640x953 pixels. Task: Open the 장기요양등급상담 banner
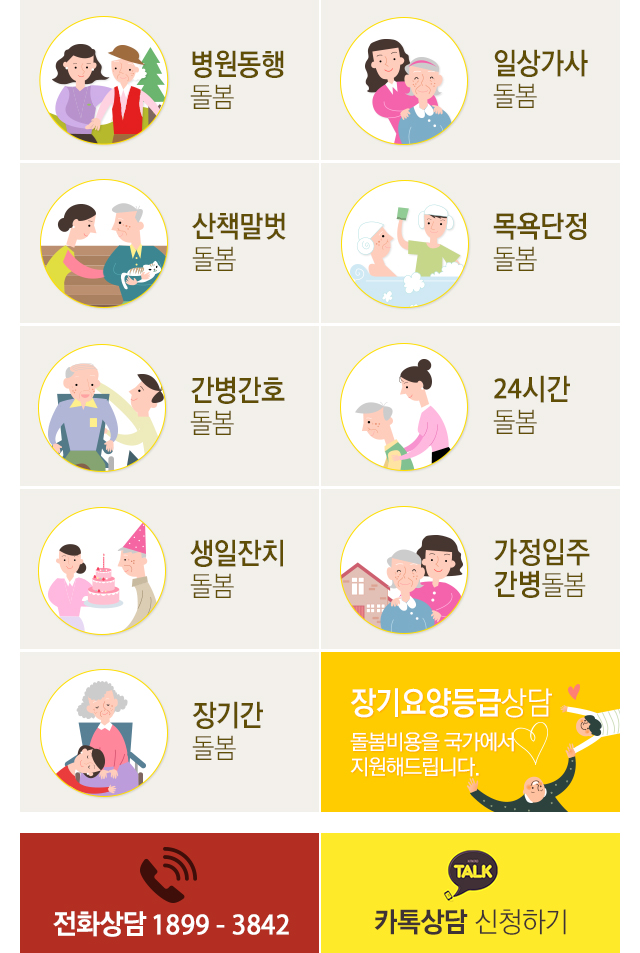pos(470,732)
